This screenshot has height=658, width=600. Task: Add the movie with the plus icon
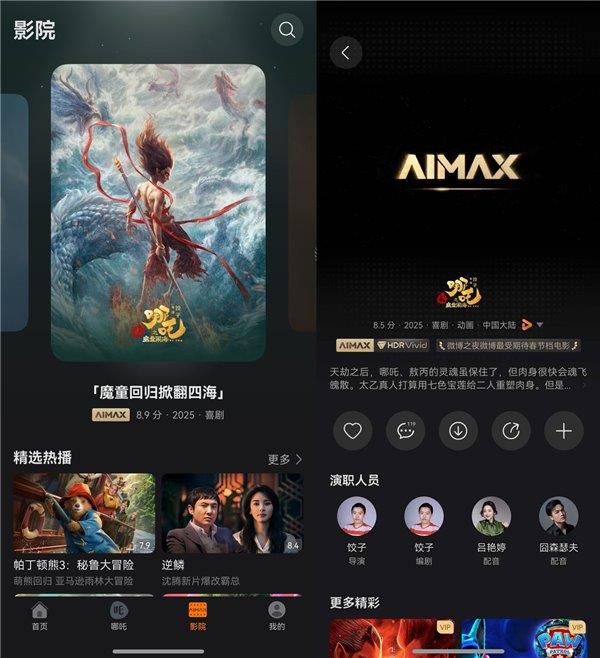tap(563, 431)
